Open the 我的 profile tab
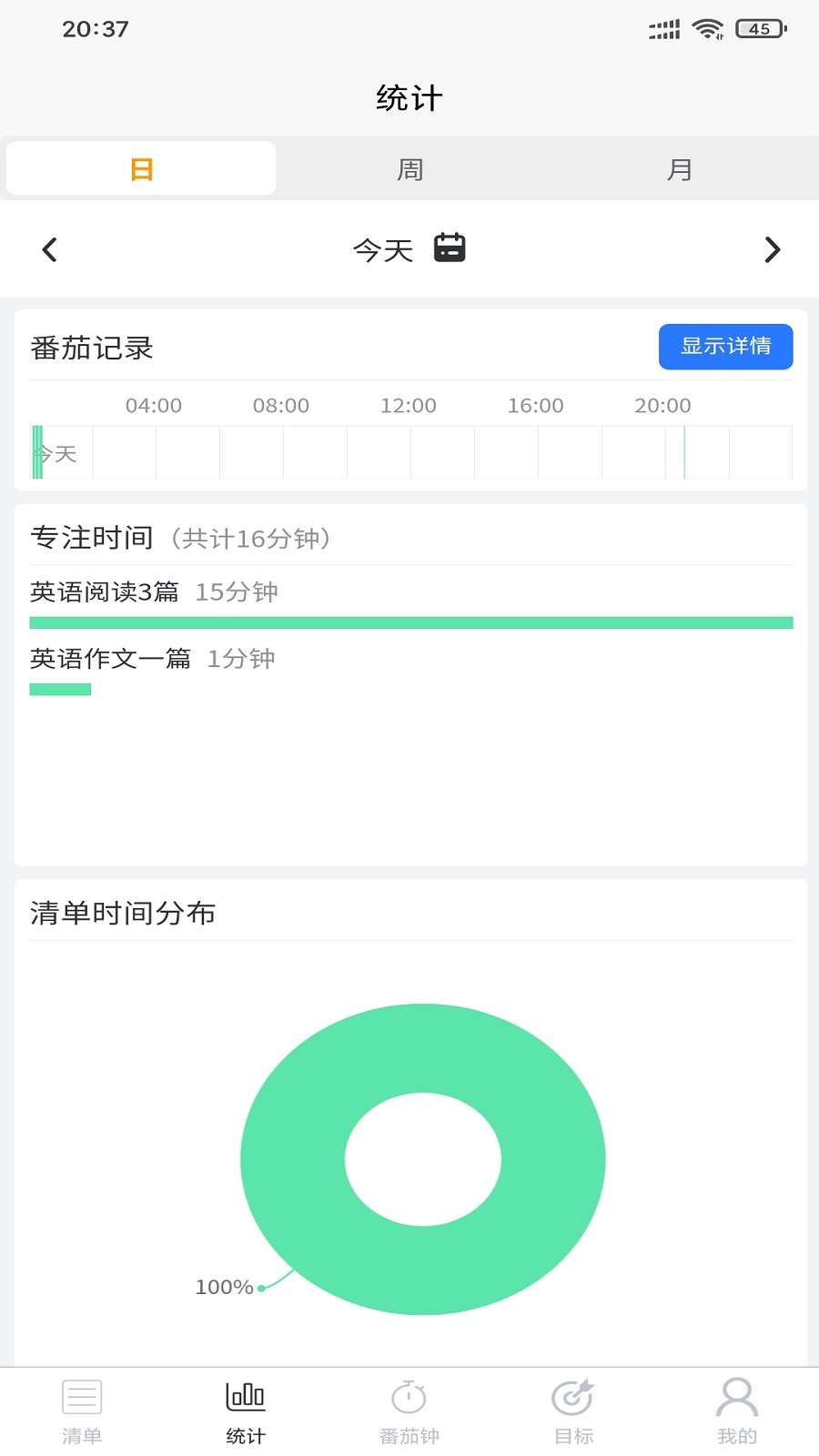The width and height of the screenshot is (819, 1456). (x=737, y=1410)
